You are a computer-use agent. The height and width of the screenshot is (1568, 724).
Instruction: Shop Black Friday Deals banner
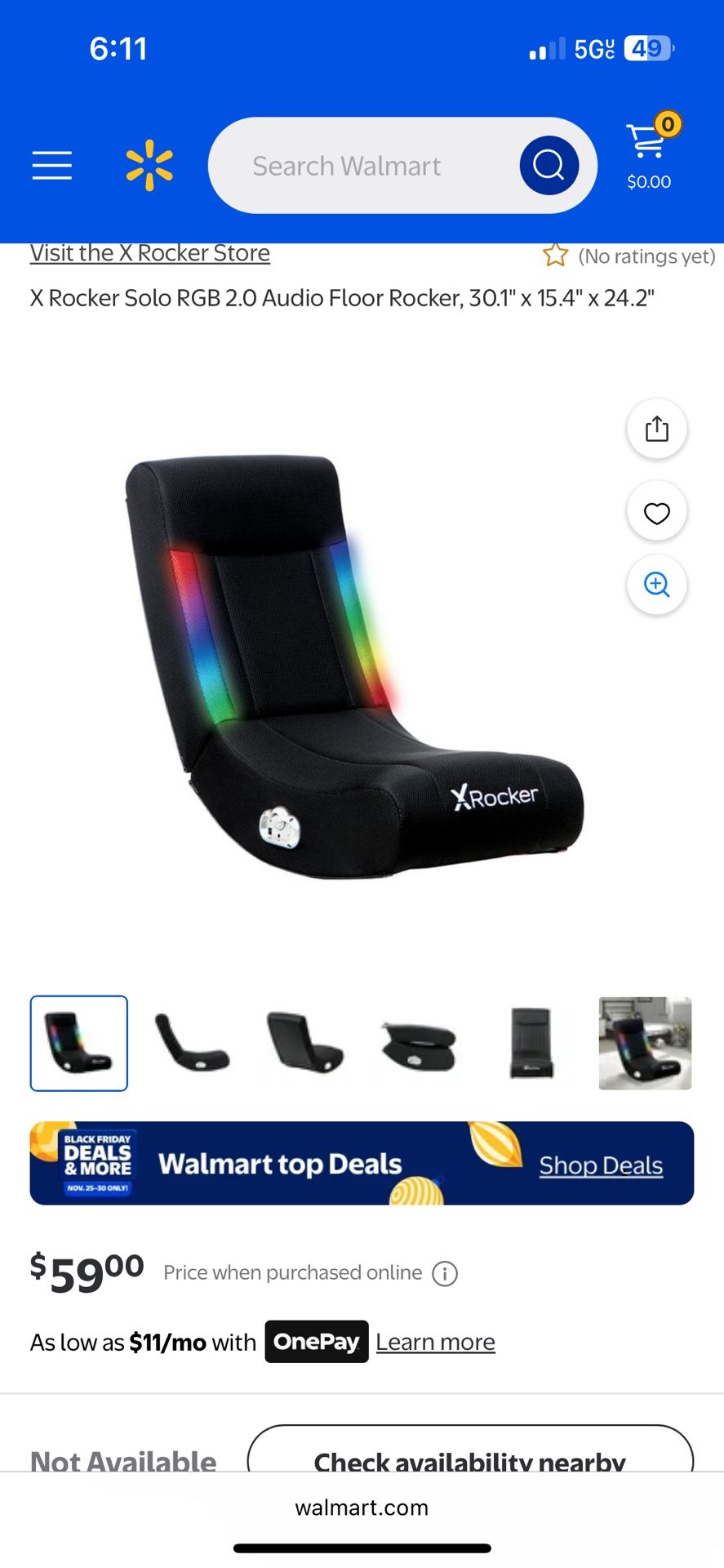click(601, 1165)
